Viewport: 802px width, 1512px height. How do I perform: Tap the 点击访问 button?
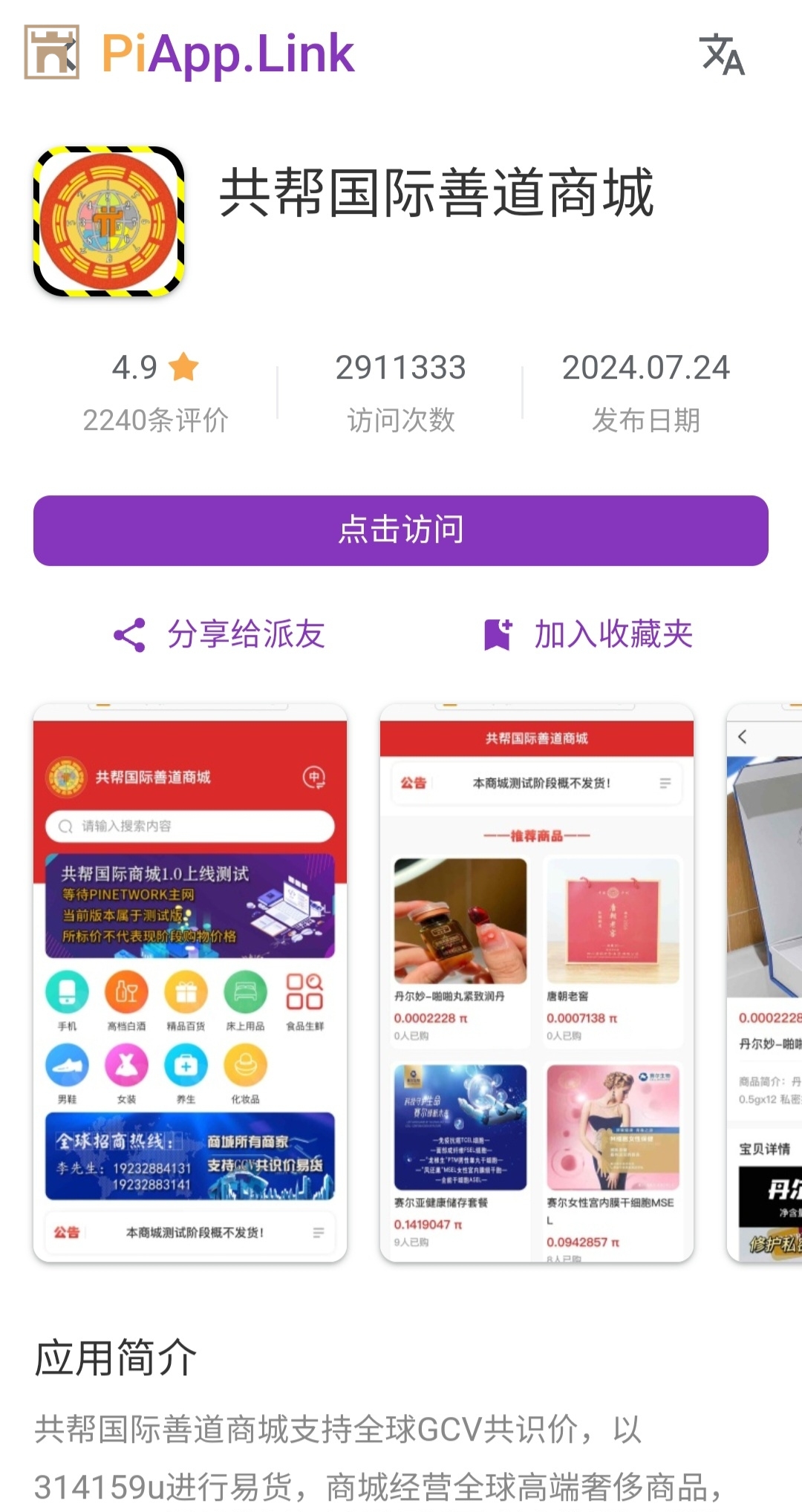click(401, 530)
